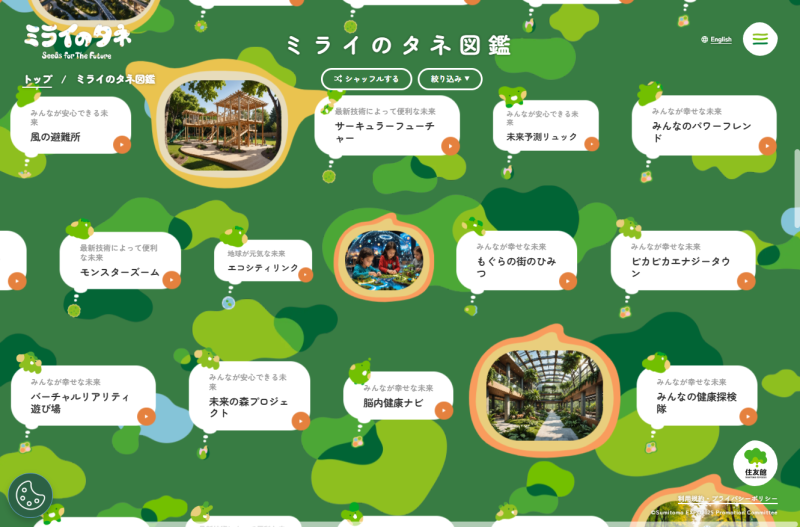This screenshot has height=527, width=800.
Task: Open the みんなの健康探検隊 card
Action: (x=697, y=397)
